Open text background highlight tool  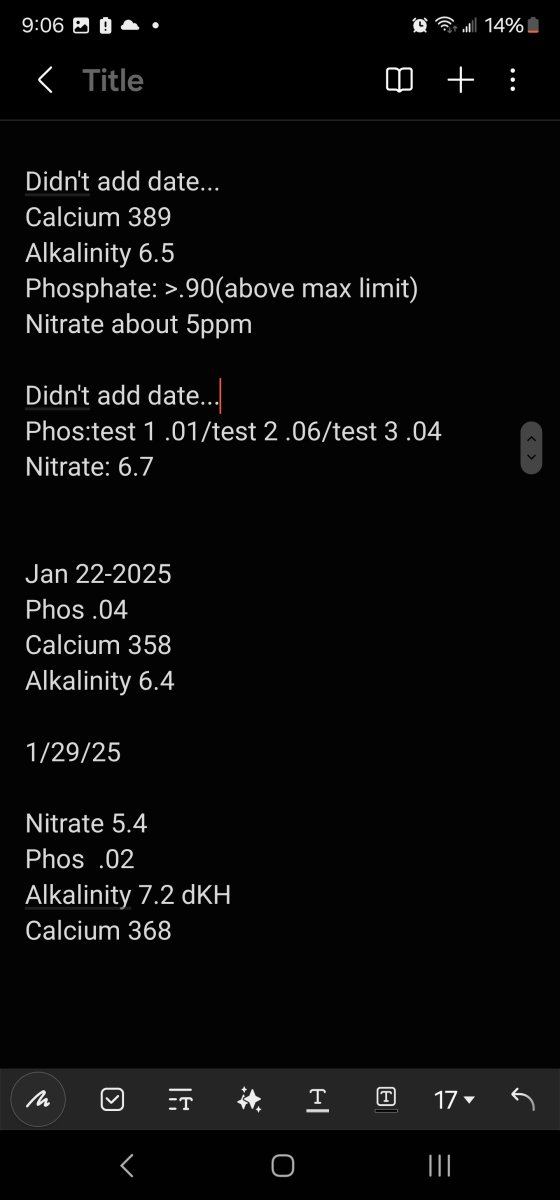386,1099
